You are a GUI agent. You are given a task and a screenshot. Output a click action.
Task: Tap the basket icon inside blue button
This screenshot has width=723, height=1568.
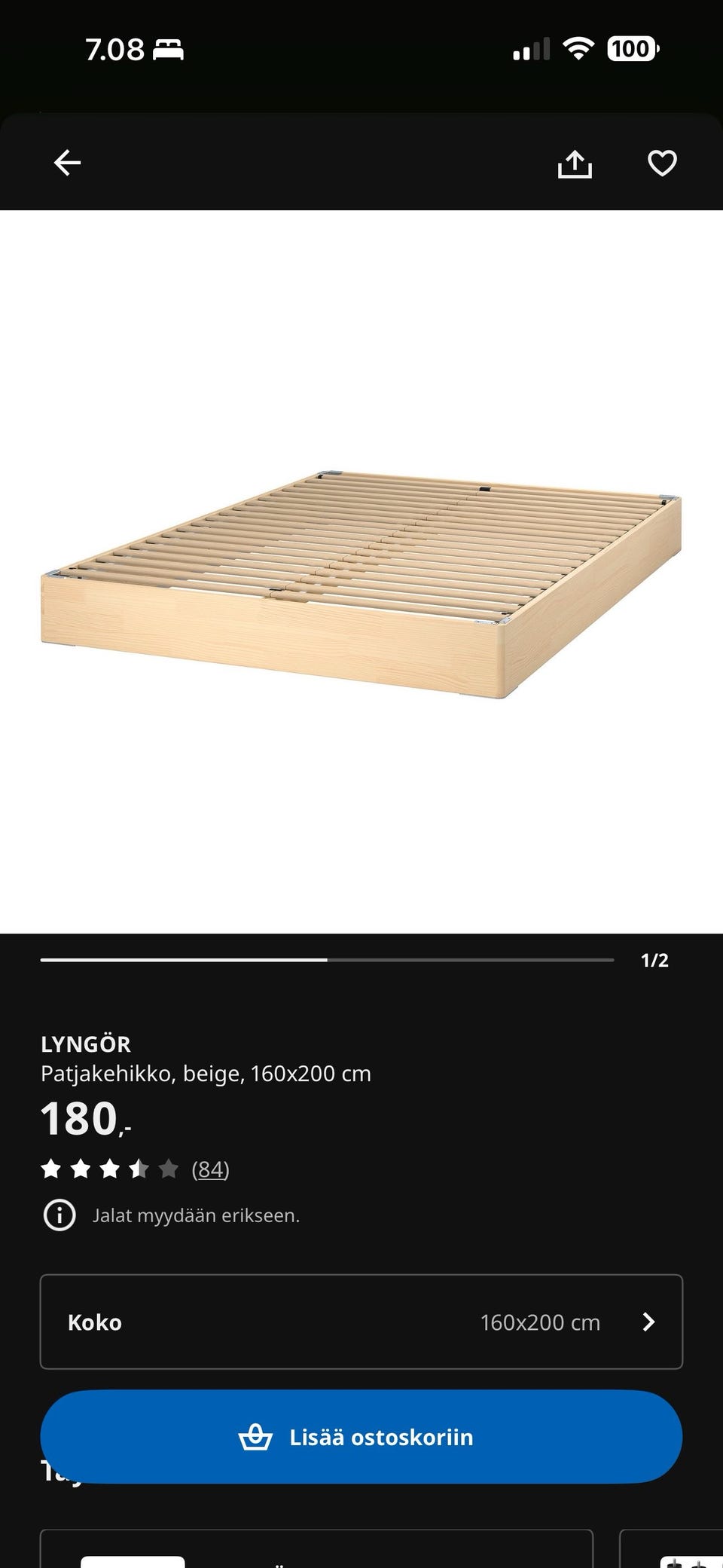(257, 1436)
